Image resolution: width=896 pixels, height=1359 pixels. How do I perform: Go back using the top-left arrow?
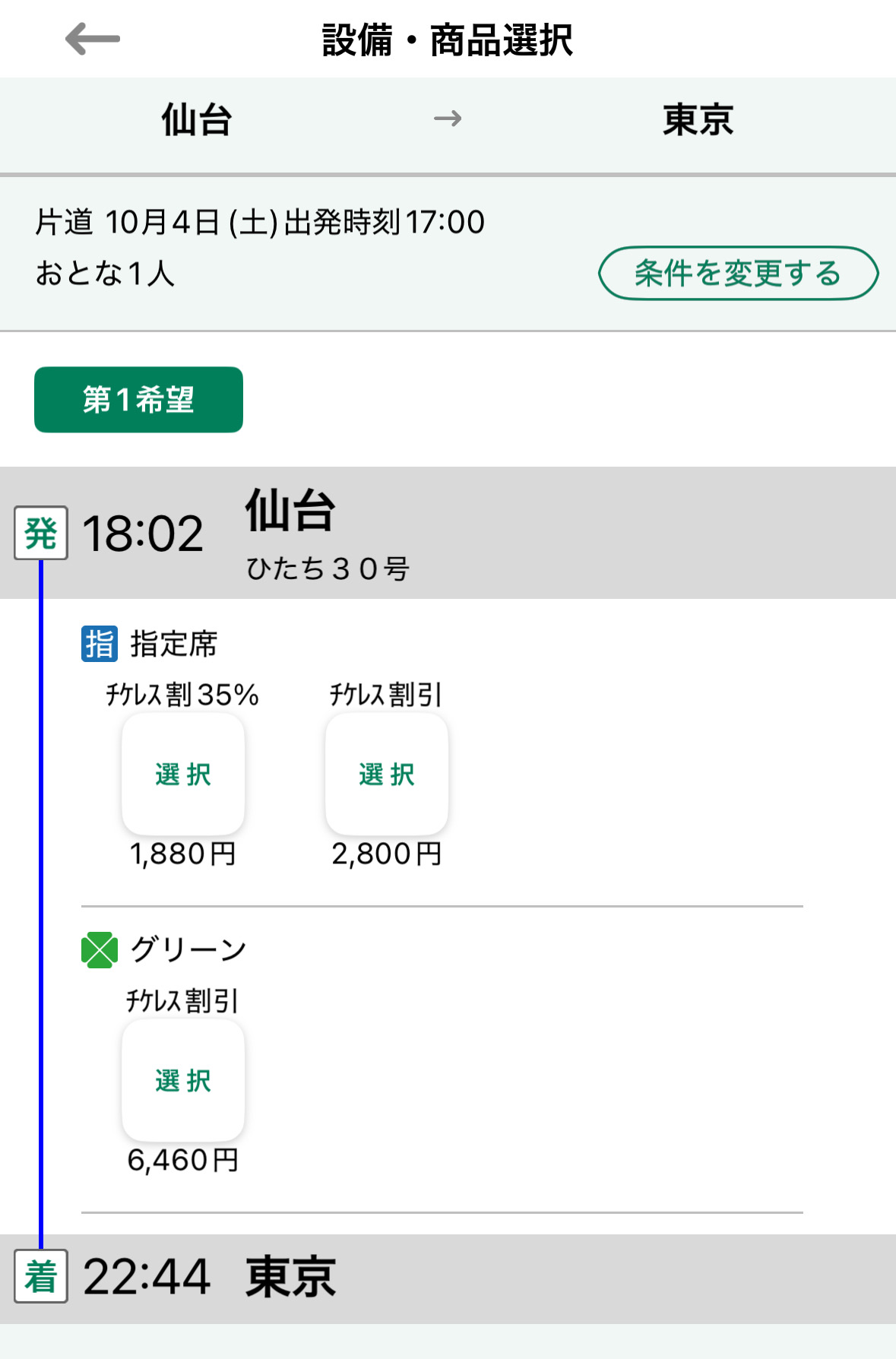93,40
